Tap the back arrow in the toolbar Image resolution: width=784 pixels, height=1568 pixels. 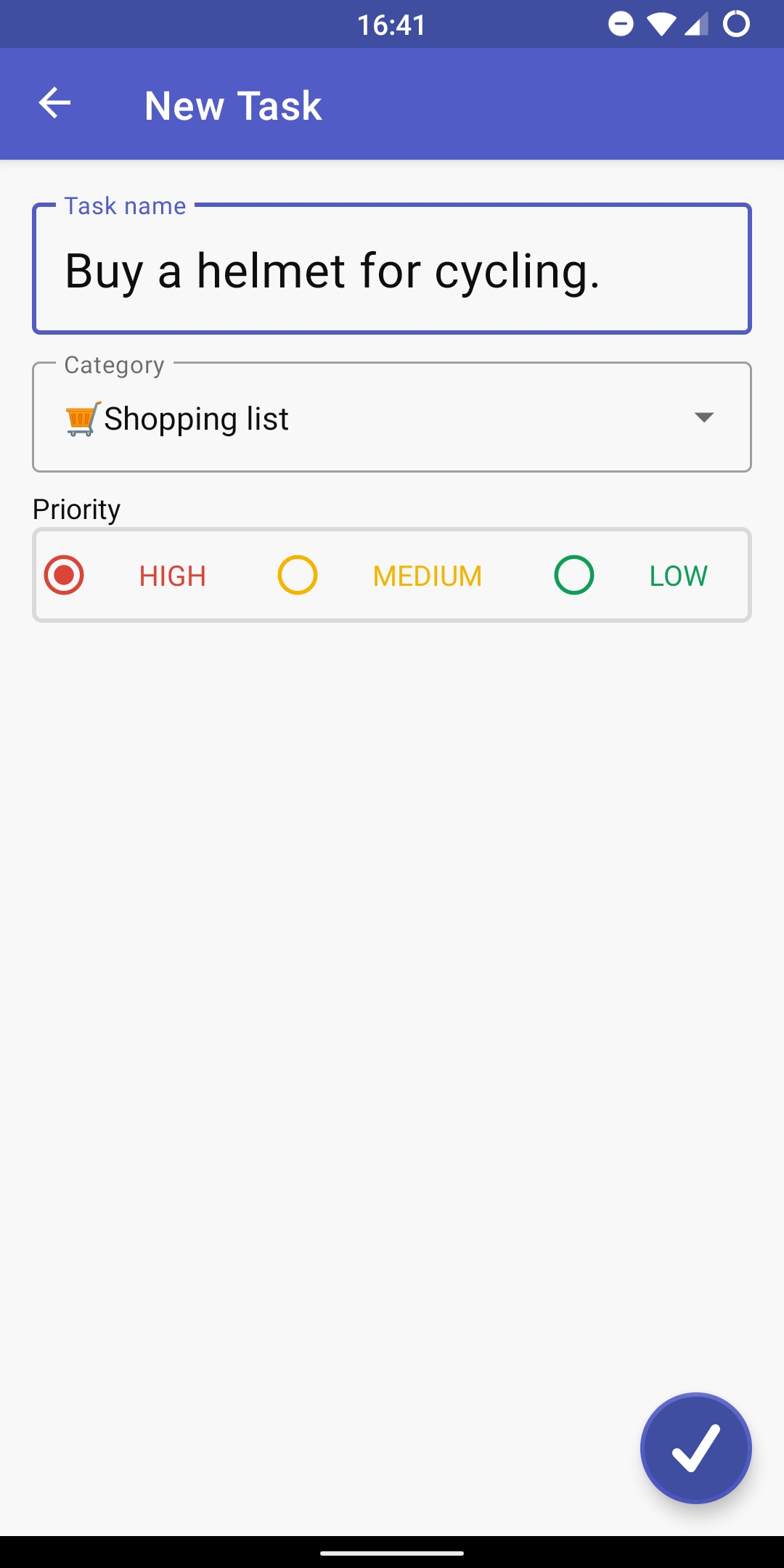54,104
